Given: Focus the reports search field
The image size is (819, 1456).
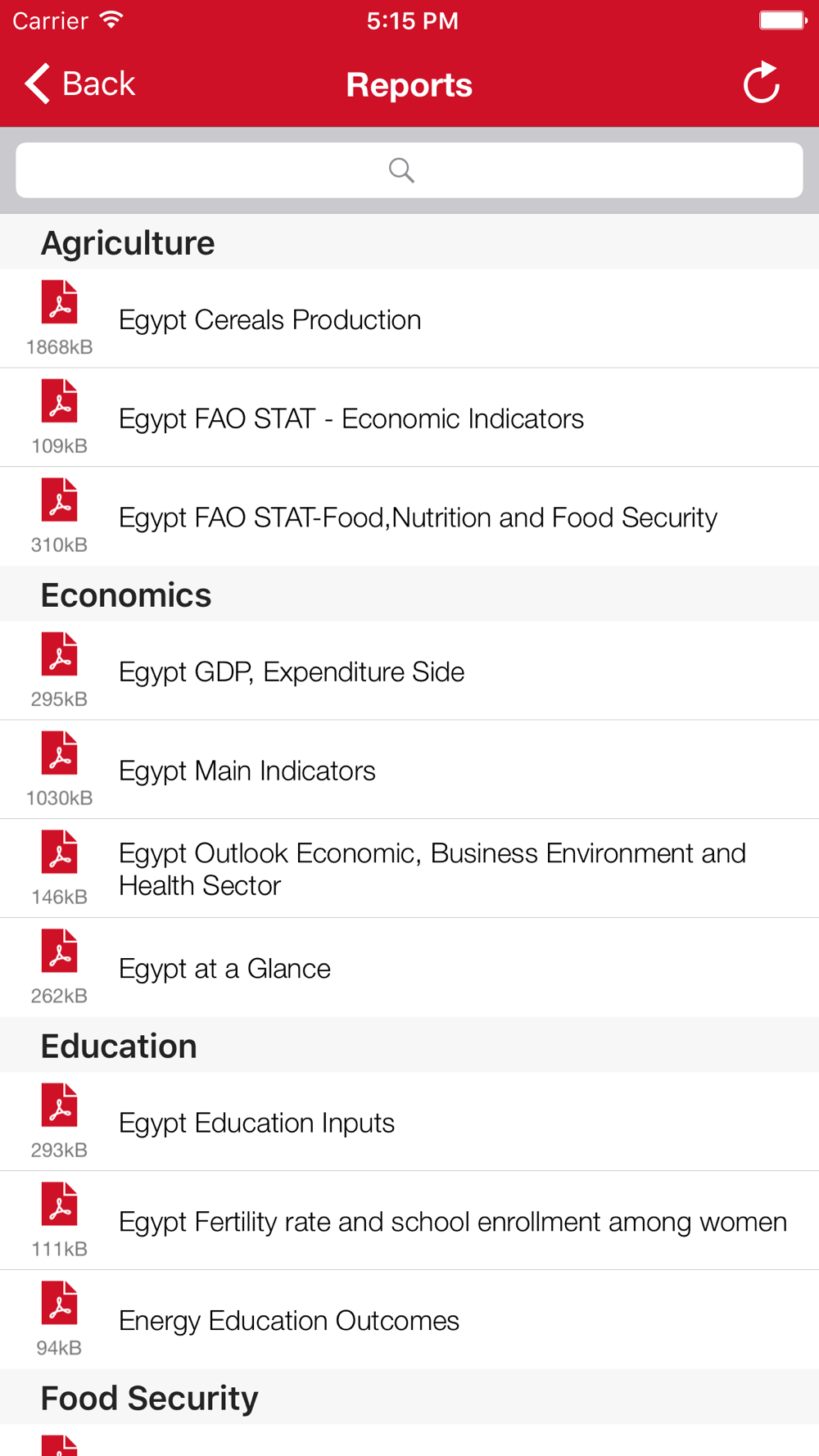Looking at the screenshot, I should click(x=409, y=170).
